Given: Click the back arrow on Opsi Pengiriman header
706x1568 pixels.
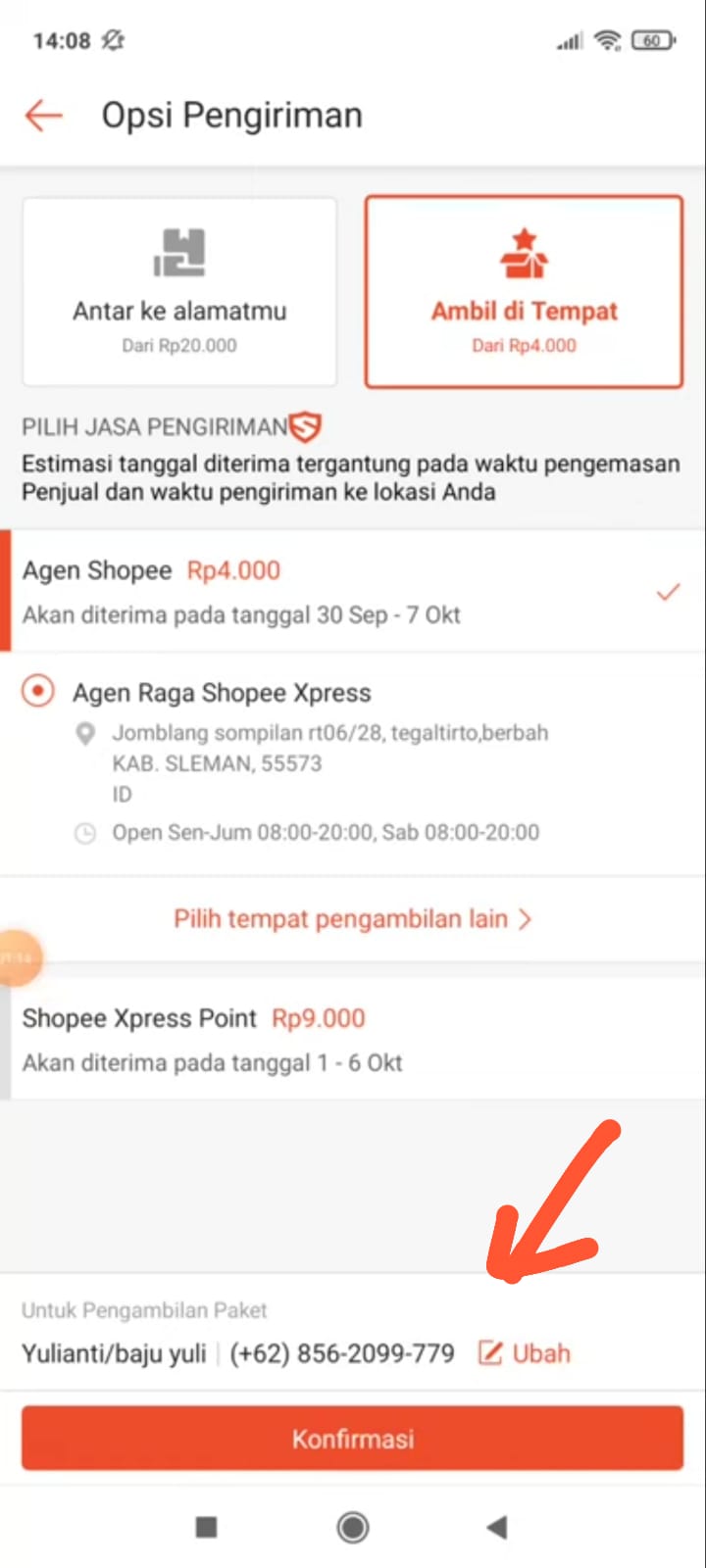Looking at the screenshot, I should [42, 115].
